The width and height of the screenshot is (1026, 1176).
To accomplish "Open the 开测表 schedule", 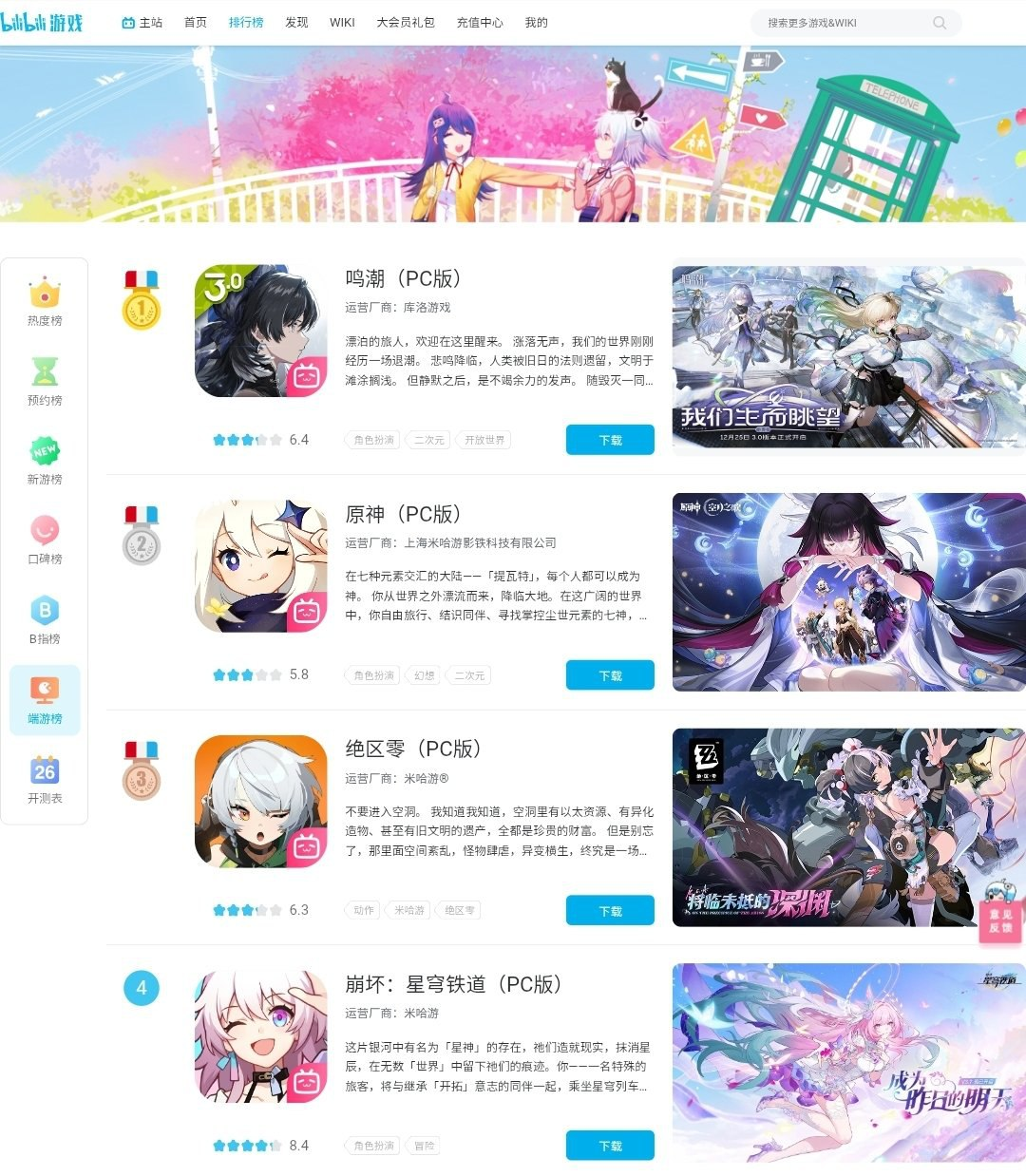I will [45, 780].
